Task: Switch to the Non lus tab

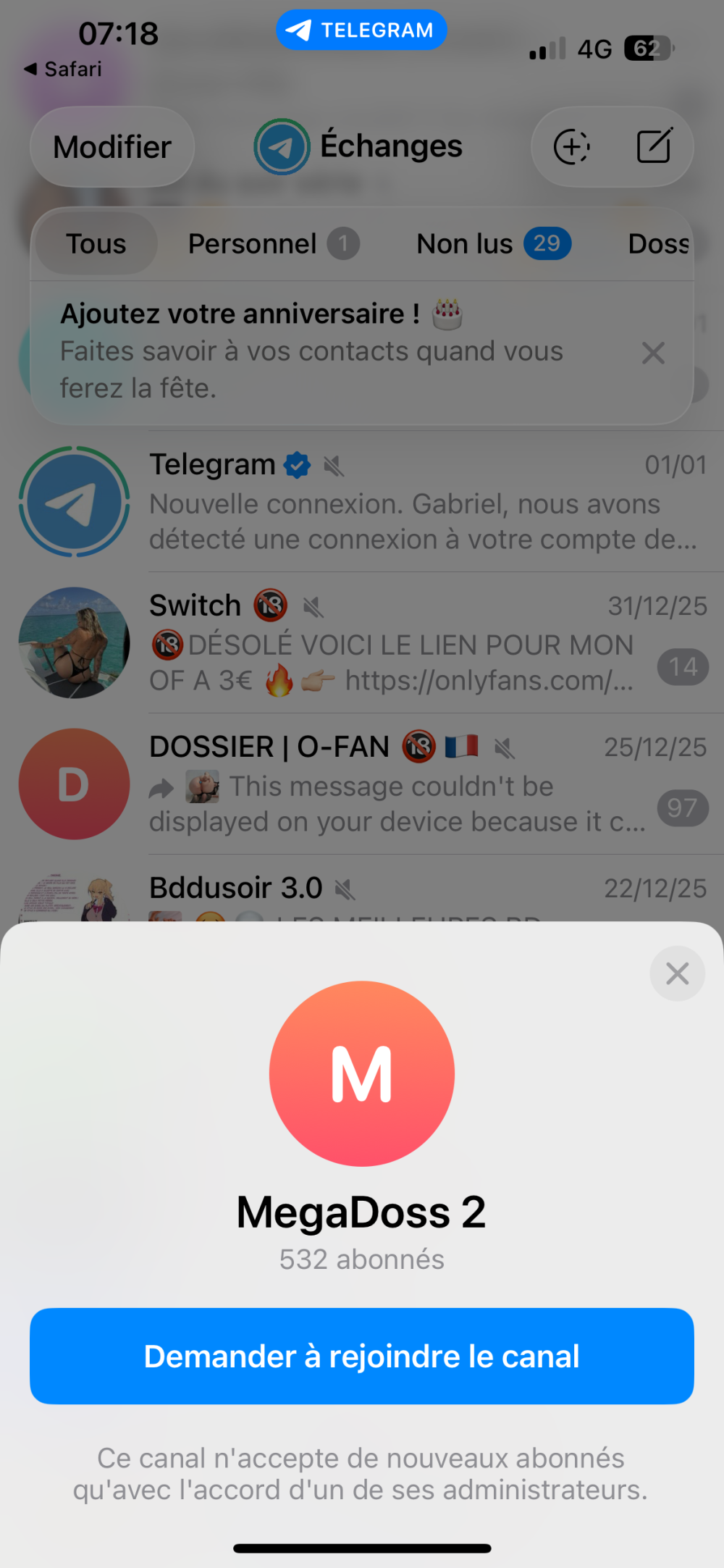Action: coord(492,244)
